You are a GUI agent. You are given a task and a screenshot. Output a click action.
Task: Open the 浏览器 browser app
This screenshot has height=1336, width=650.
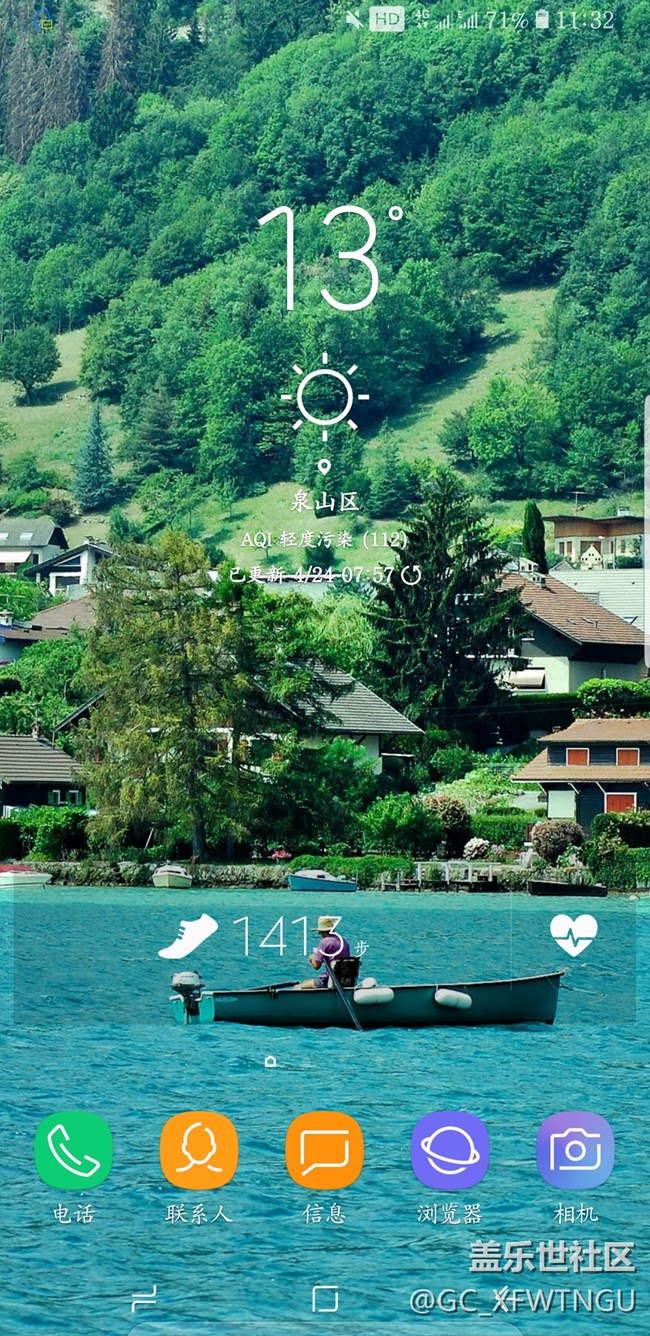450,1151
